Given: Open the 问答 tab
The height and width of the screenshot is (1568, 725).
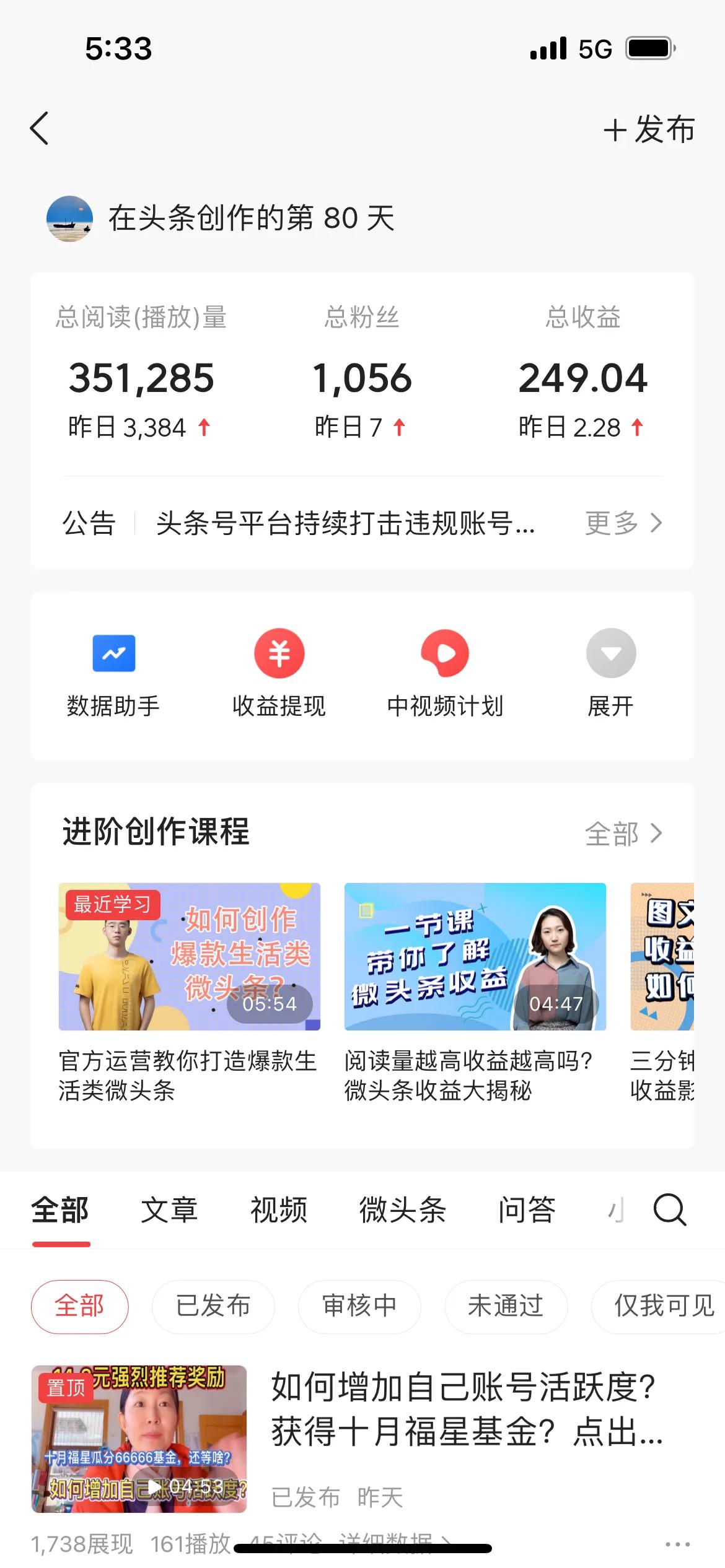Looking at the screenshot, I should click(x=527, y=1210).
